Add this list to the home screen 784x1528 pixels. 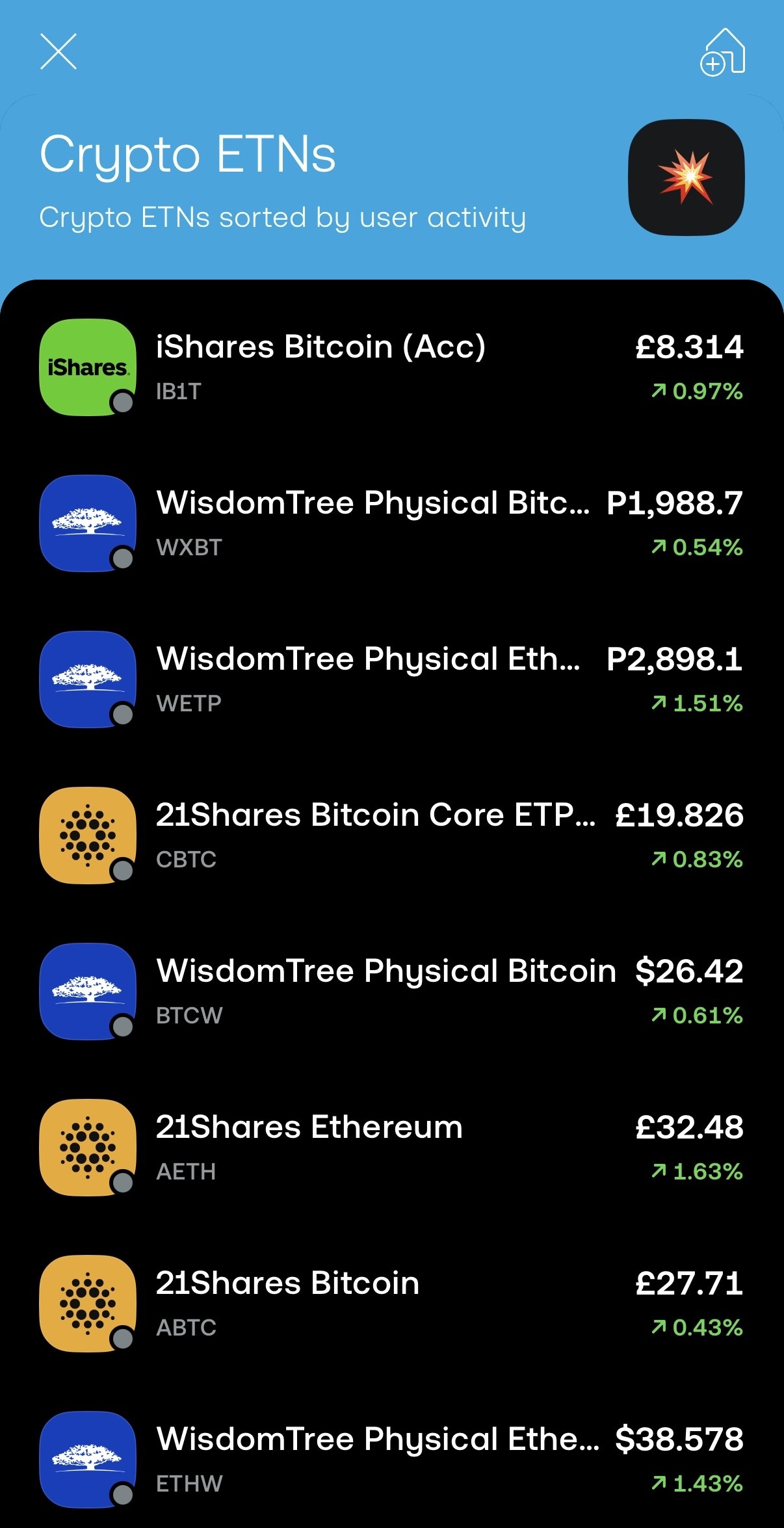pos(722,53)
